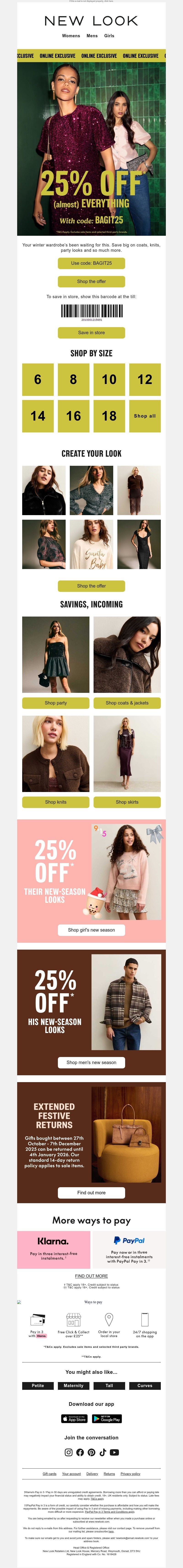Tap the Shop skirts button
Viewport: 183px width, 1568px height.
coord(127,802)
